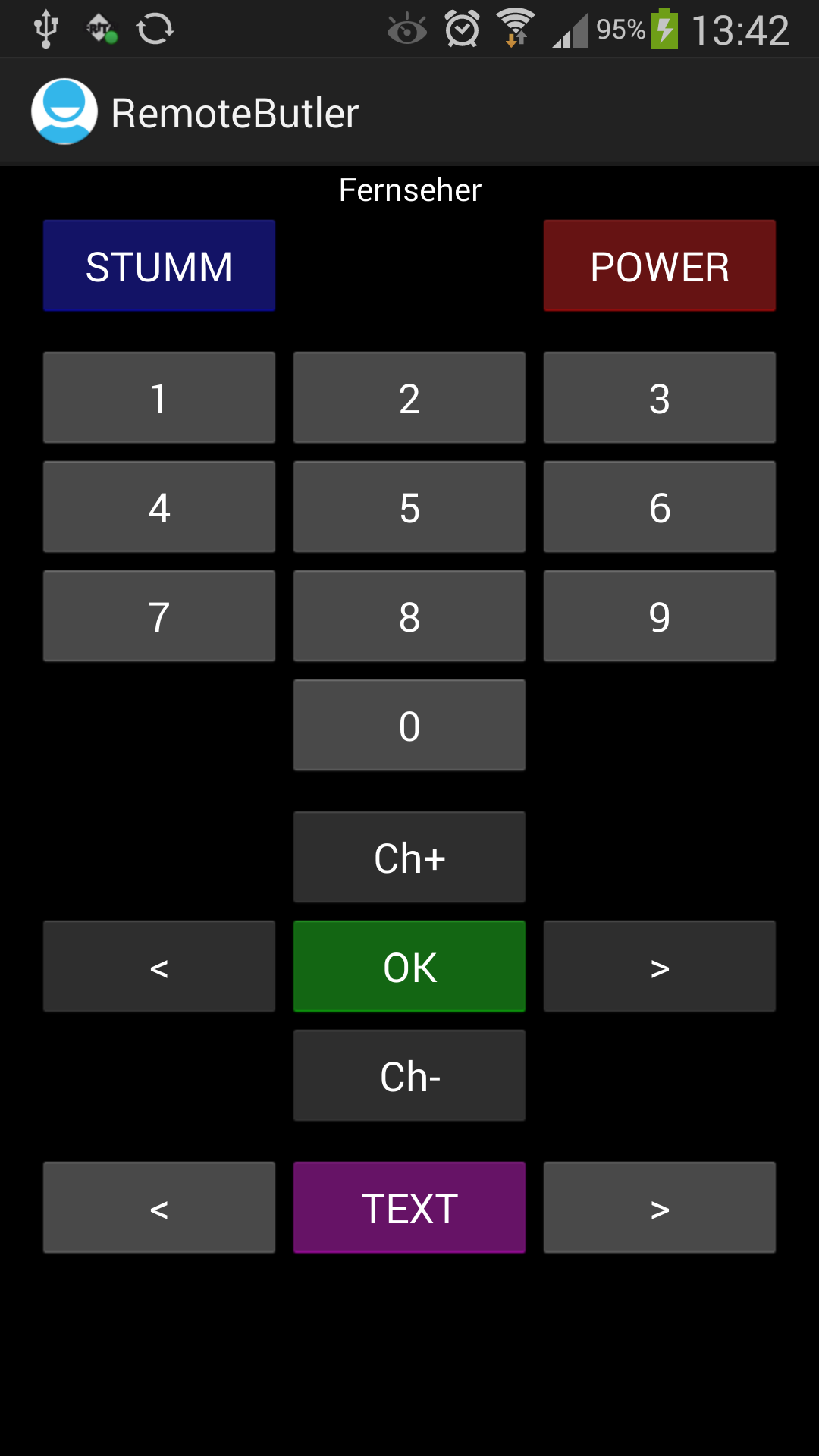This screenshot has height=1456, width=819.
Task: Tap the red POWER button
Action: tap(660, 265)
